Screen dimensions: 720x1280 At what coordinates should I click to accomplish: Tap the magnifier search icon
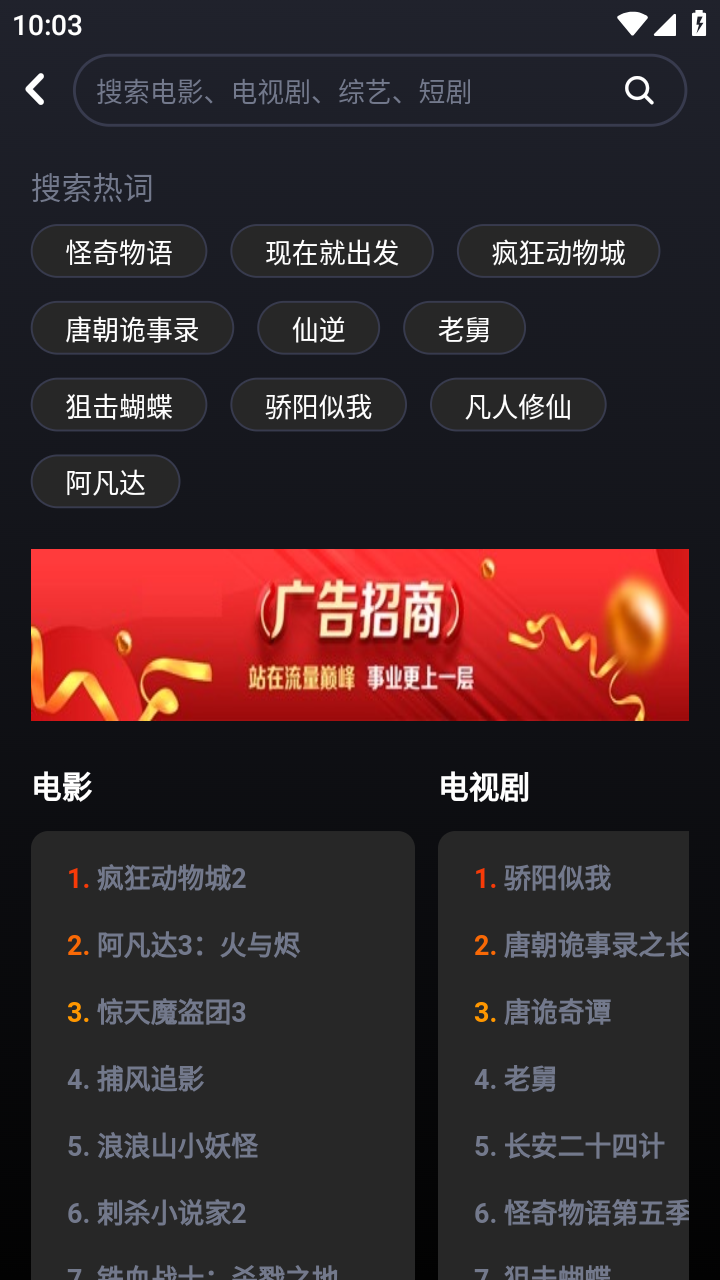tap(639, 91)
